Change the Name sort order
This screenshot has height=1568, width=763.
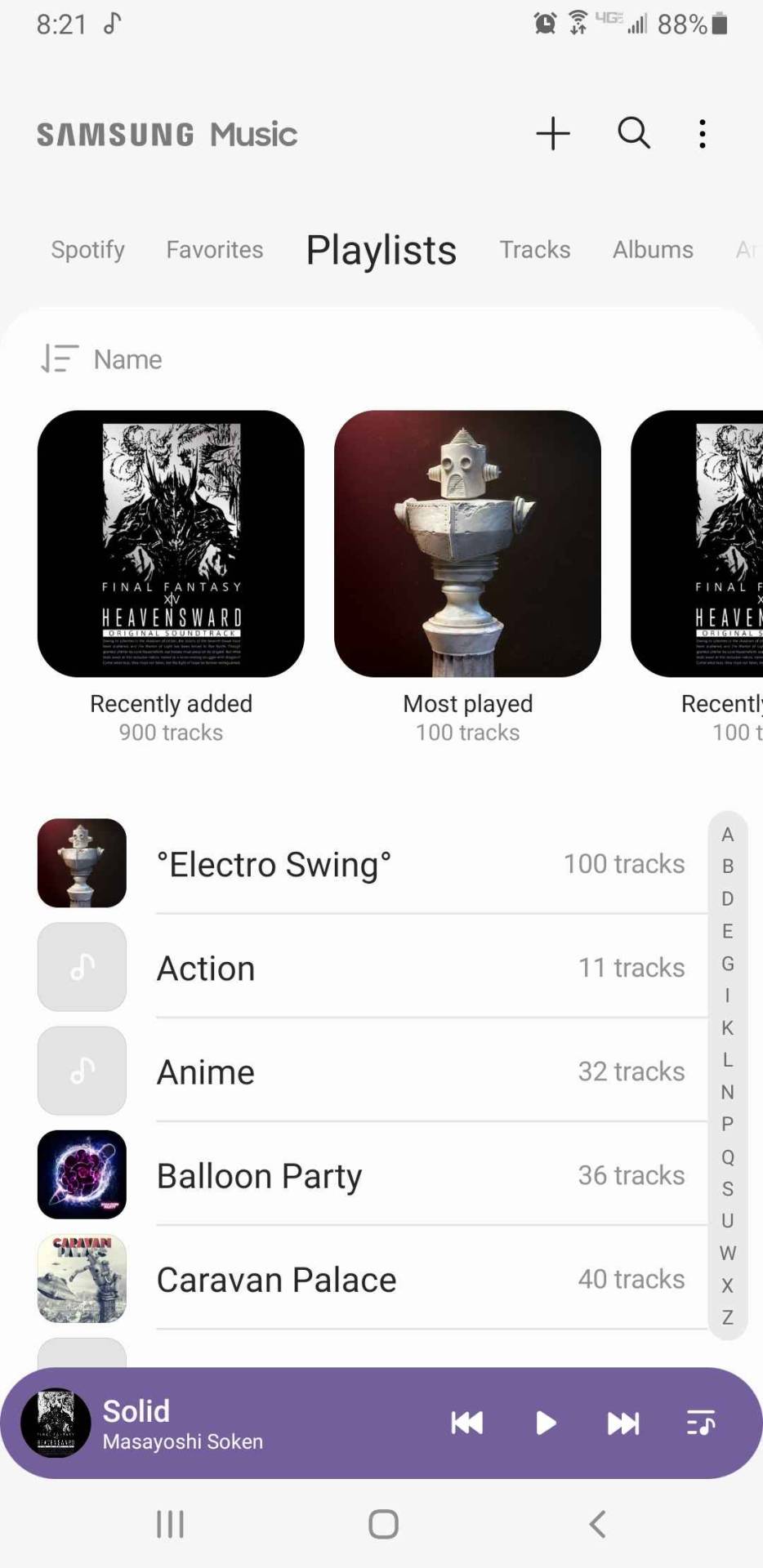click(102, 359)
